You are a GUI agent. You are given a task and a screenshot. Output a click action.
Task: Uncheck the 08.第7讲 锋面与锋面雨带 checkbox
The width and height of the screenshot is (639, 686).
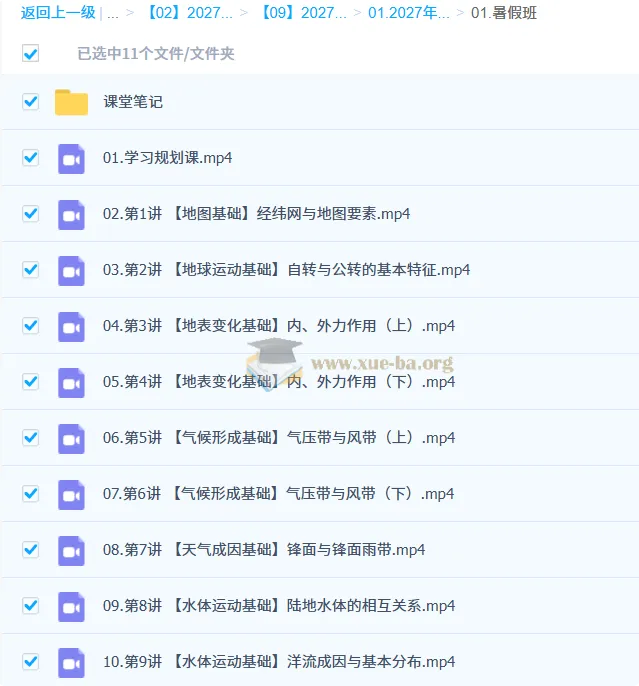[x=31, y=550]
